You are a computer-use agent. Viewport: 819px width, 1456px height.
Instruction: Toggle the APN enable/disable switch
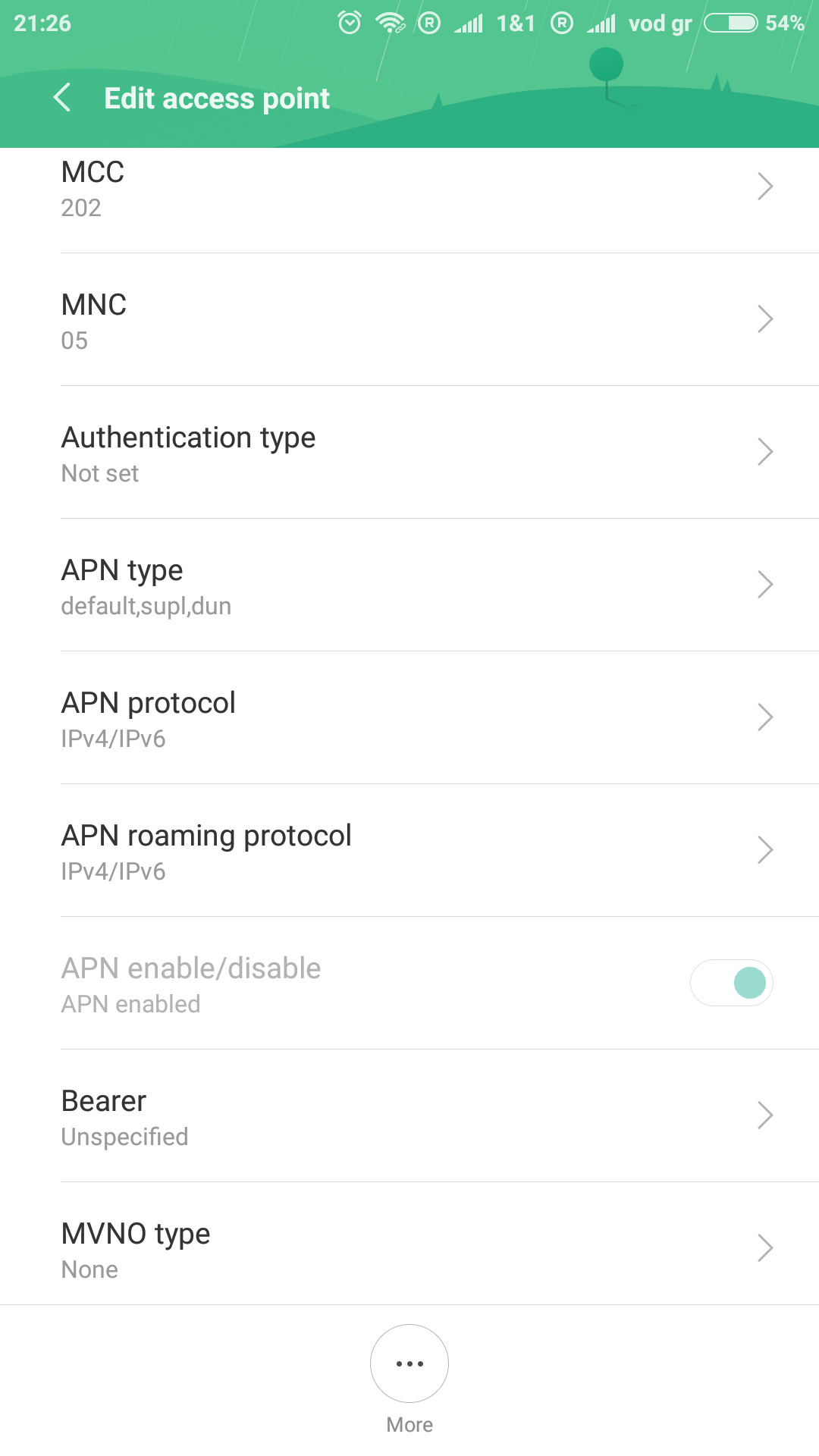(x=731, y=983)
